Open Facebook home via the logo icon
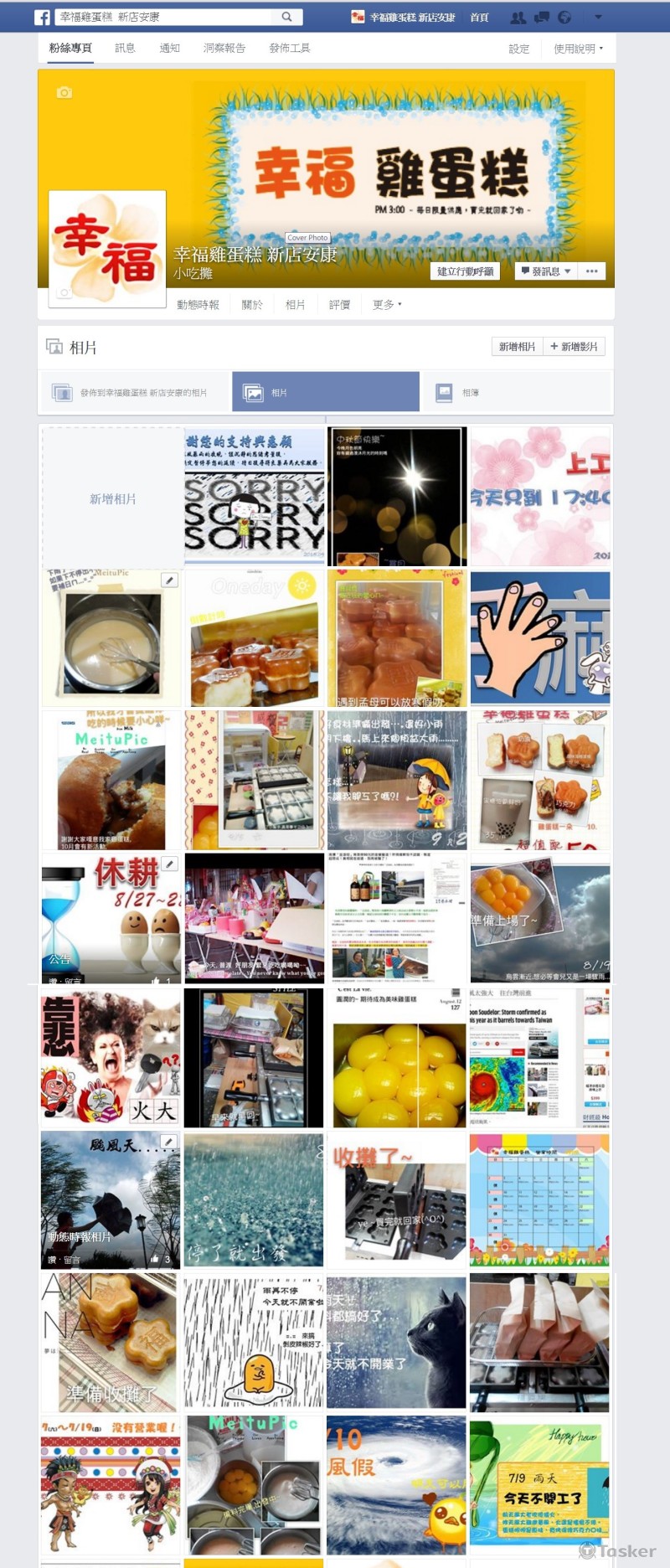The image size is (670, 1568). click(x=40, y=15)
